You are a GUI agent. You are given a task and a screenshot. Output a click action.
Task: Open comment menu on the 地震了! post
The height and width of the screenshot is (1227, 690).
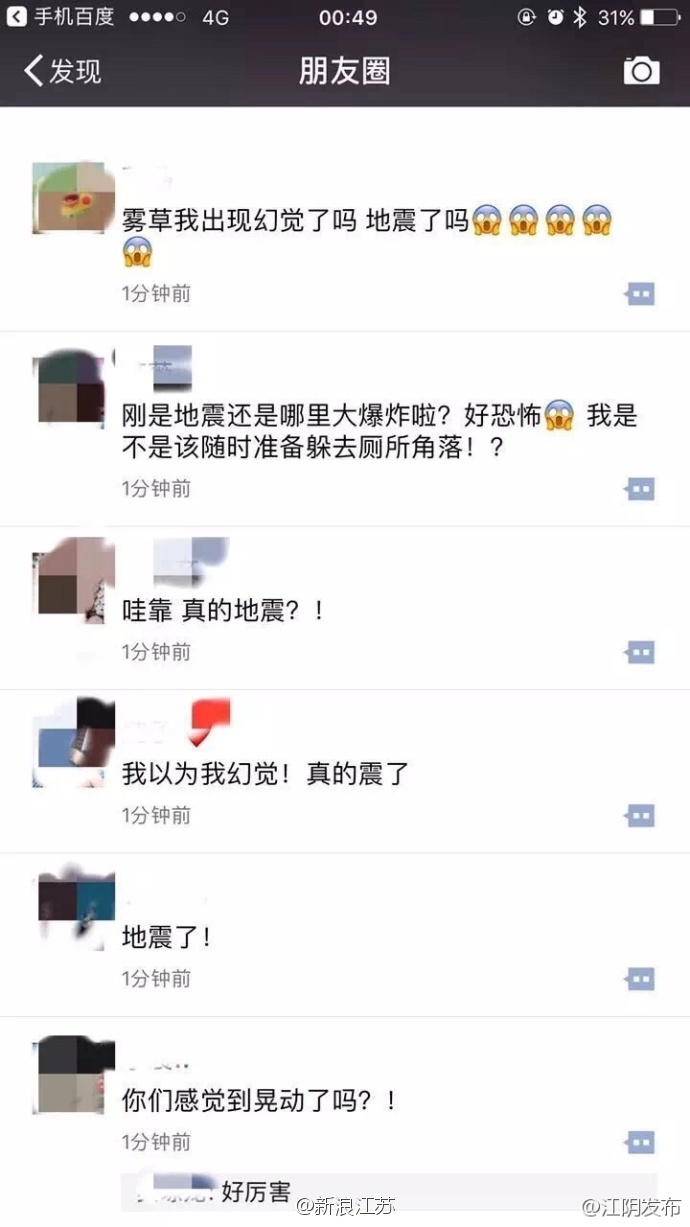(640, 979)
